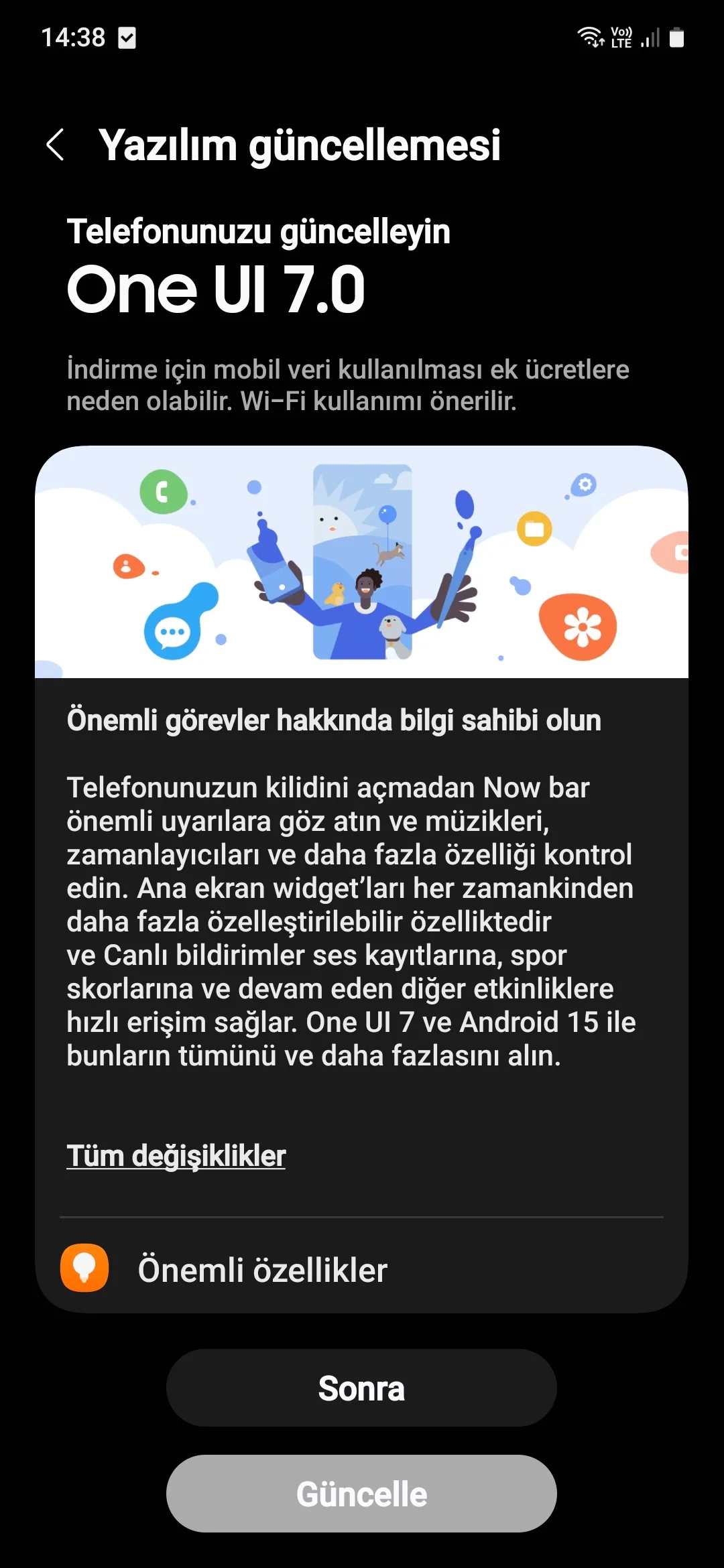Open the Tüm değişiklikler link
Screen dimensions: 724x1568
[176, 1156]
